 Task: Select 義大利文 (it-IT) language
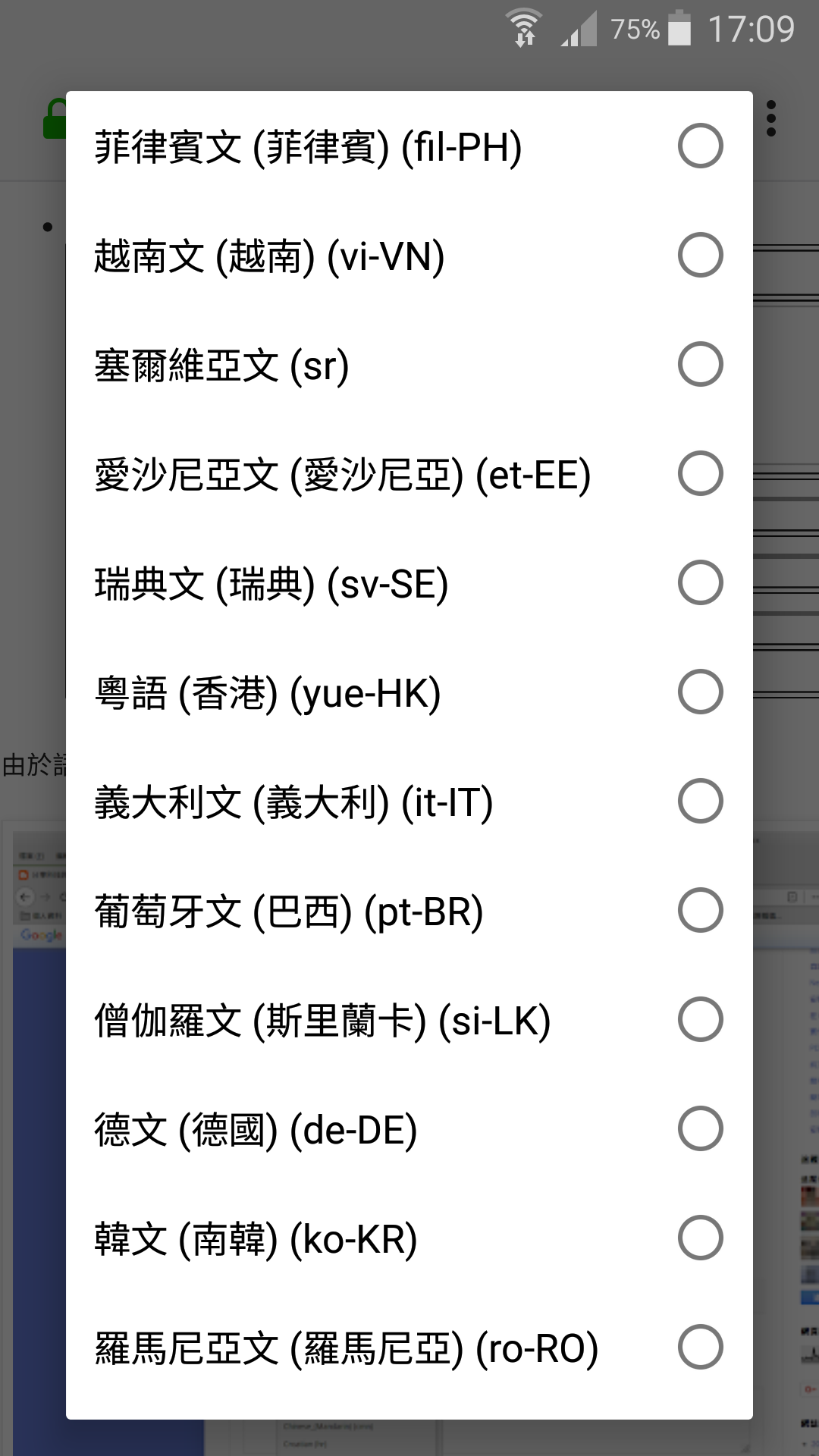(x=409, y=802)
